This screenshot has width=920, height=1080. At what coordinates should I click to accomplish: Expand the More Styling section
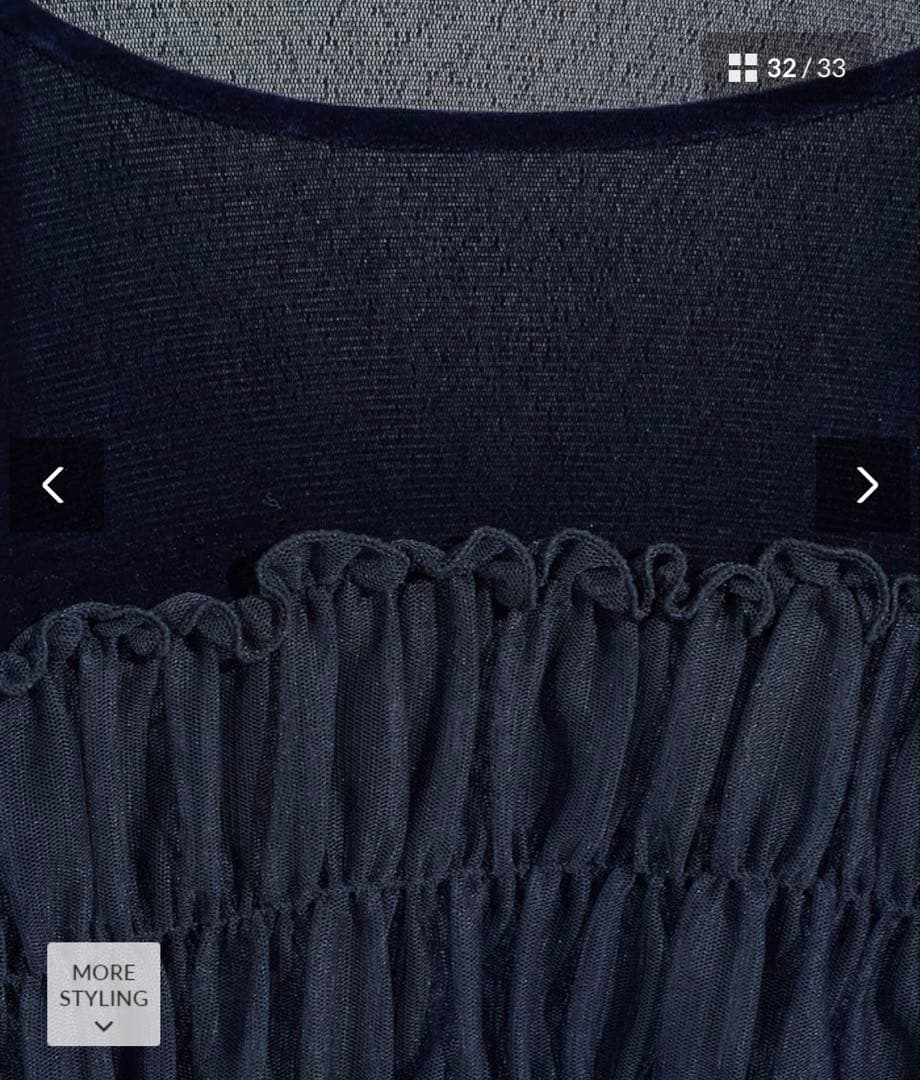coord(104,994)
